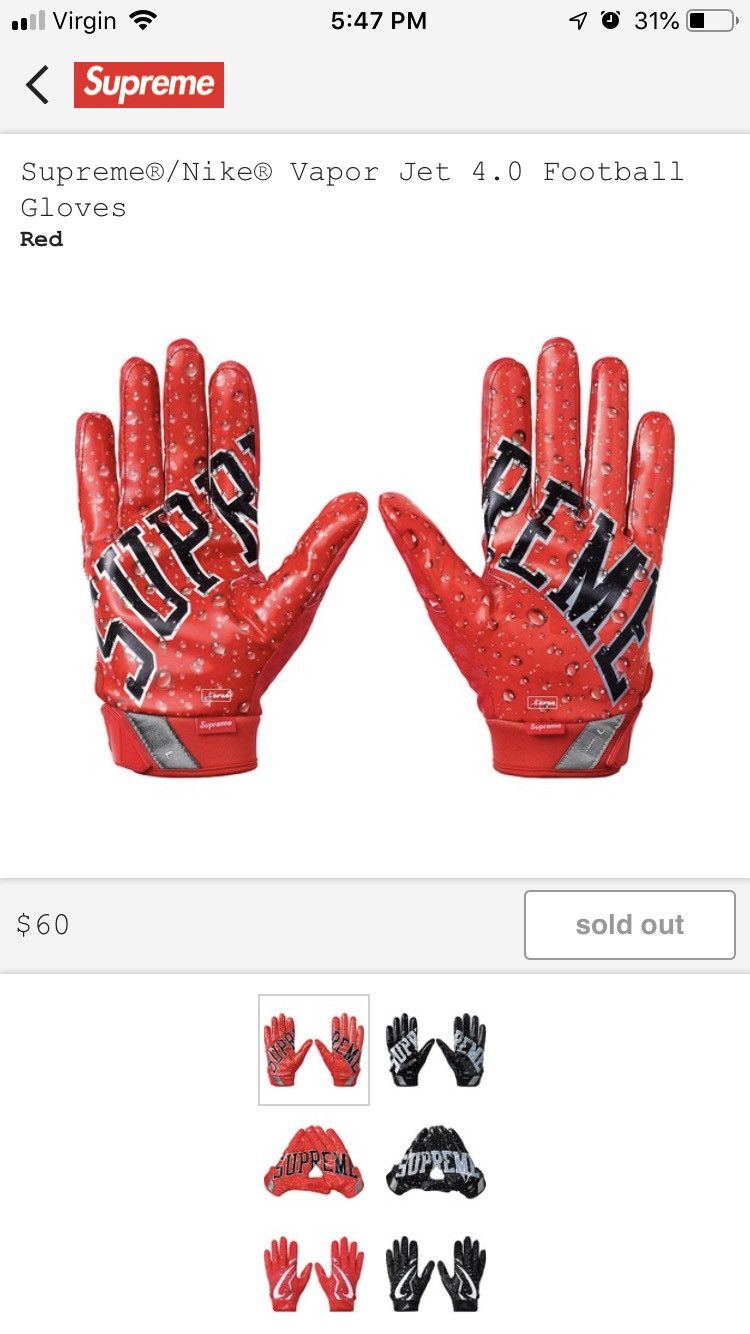Open the large red gloves product image
750x1334 pixels.
coord(375,559)
